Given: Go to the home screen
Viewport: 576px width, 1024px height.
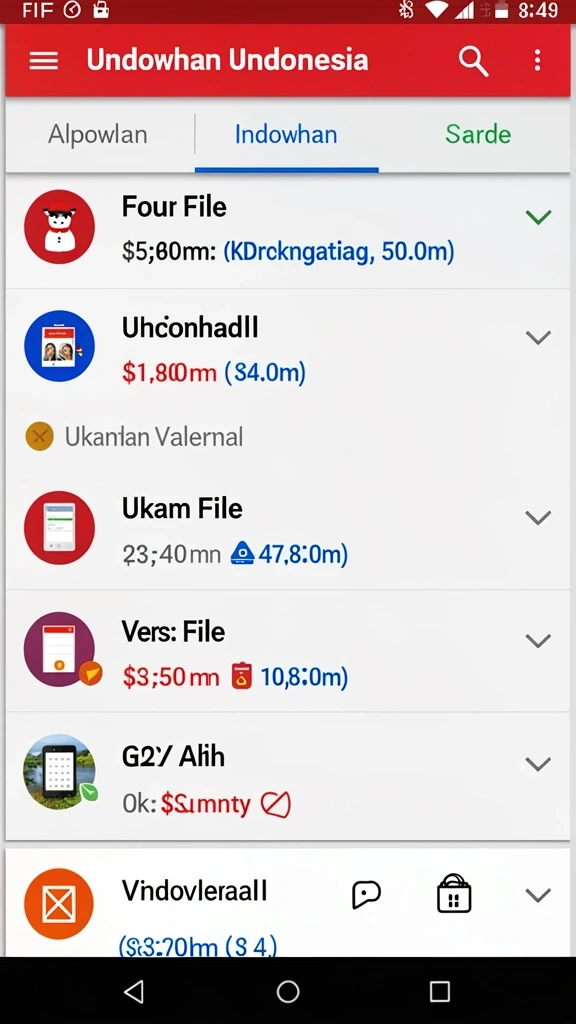Looking at the screenshot, I should tap(287, 991).
